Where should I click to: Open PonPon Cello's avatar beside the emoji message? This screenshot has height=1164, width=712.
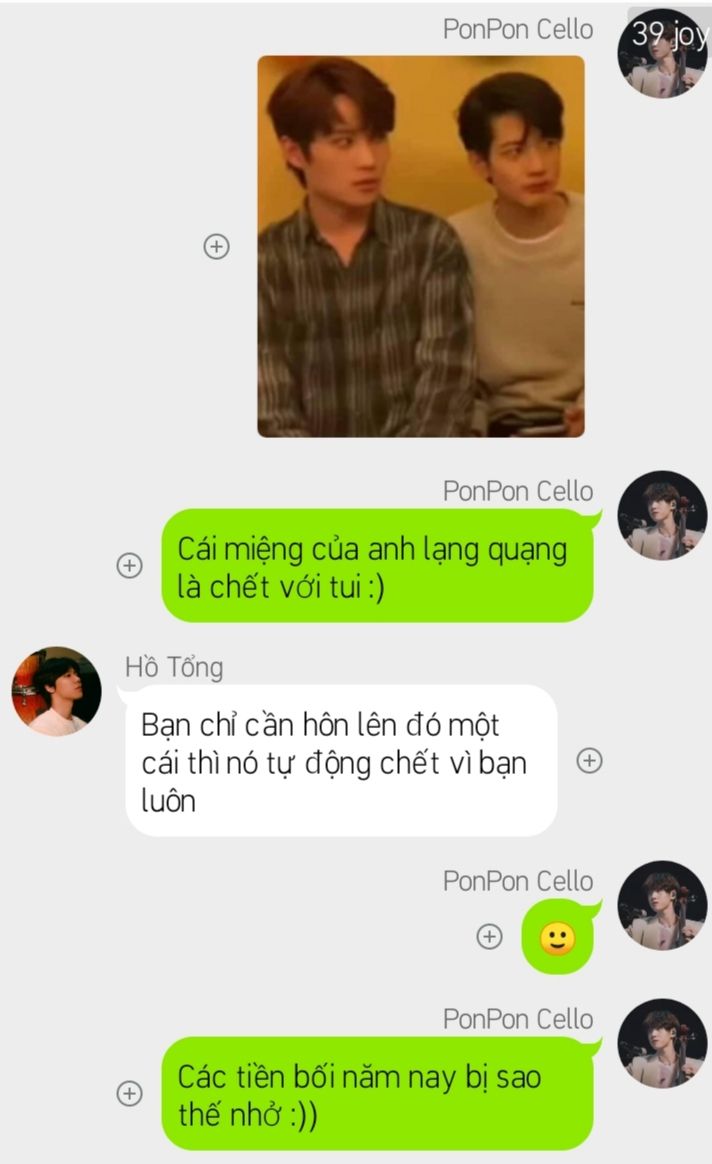[662, 905]
